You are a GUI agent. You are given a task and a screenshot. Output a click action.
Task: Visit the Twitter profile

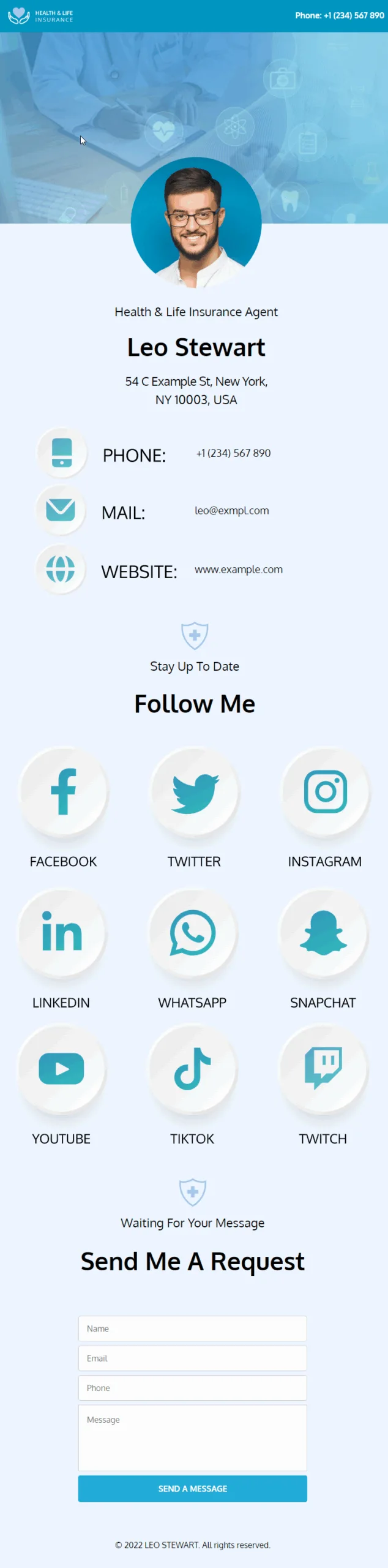point(195,792)
